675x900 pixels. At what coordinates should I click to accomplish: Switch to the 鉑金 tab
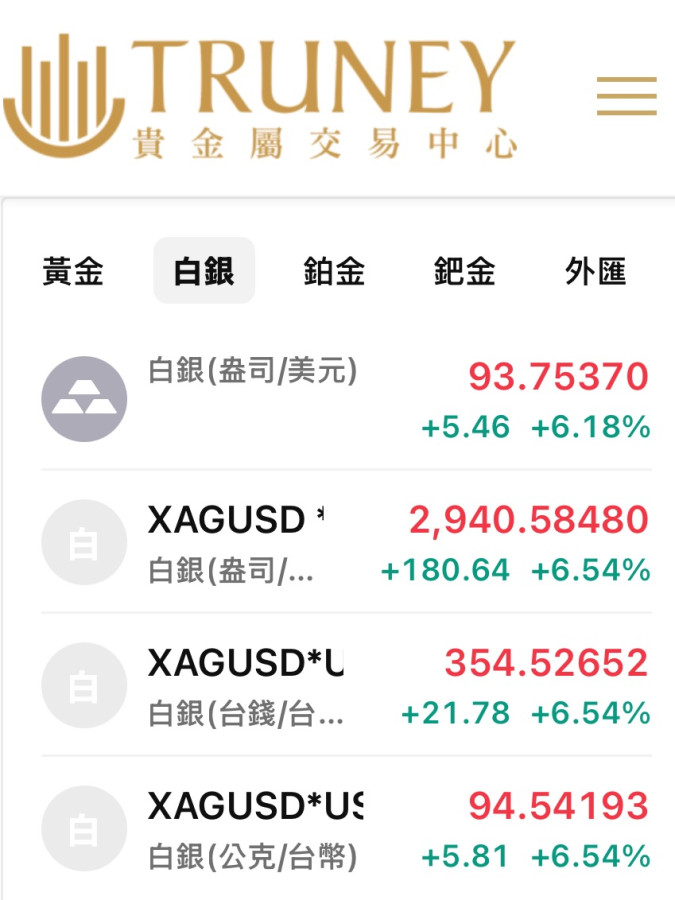(x=334, y=271)
